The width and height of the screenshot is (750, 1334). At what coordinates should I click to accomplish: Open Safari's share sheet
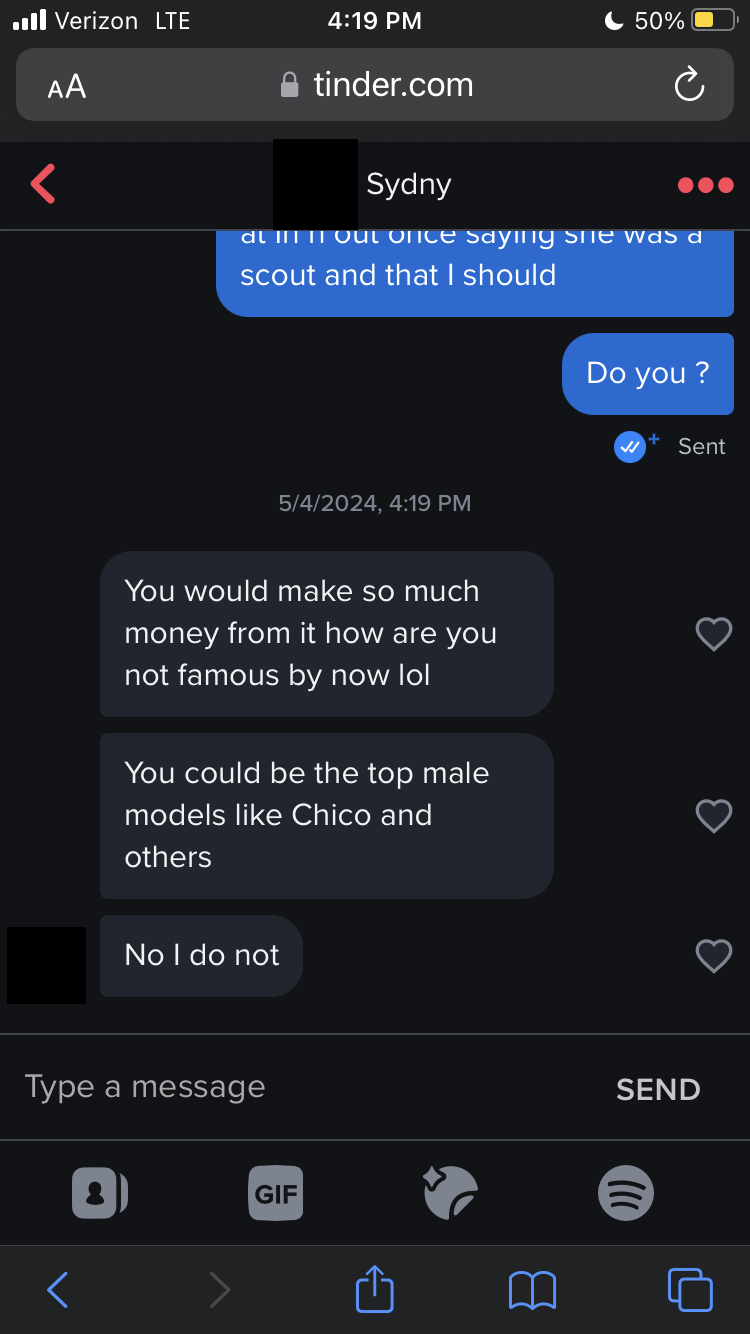(x=375, y=1289)
